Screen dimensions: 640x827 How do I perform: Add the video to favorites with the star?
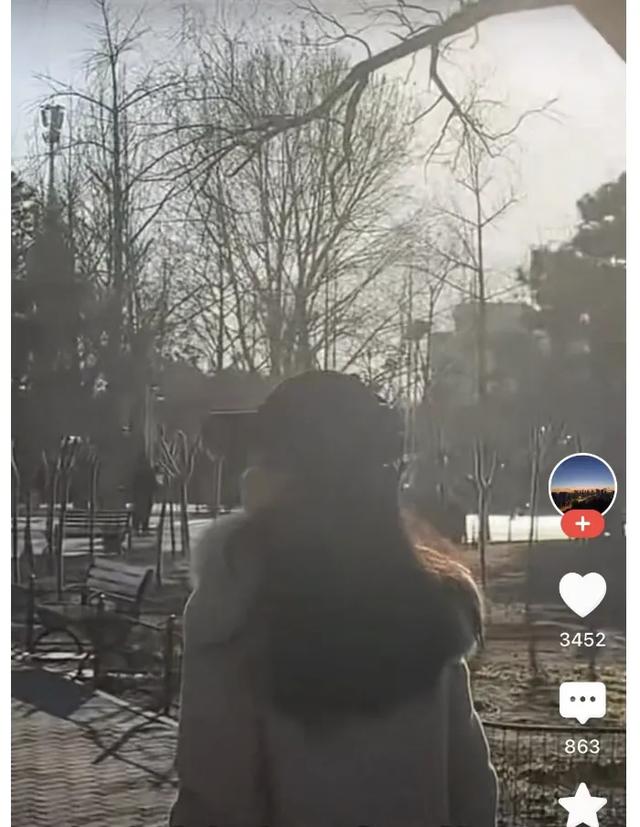click(582, 806)
